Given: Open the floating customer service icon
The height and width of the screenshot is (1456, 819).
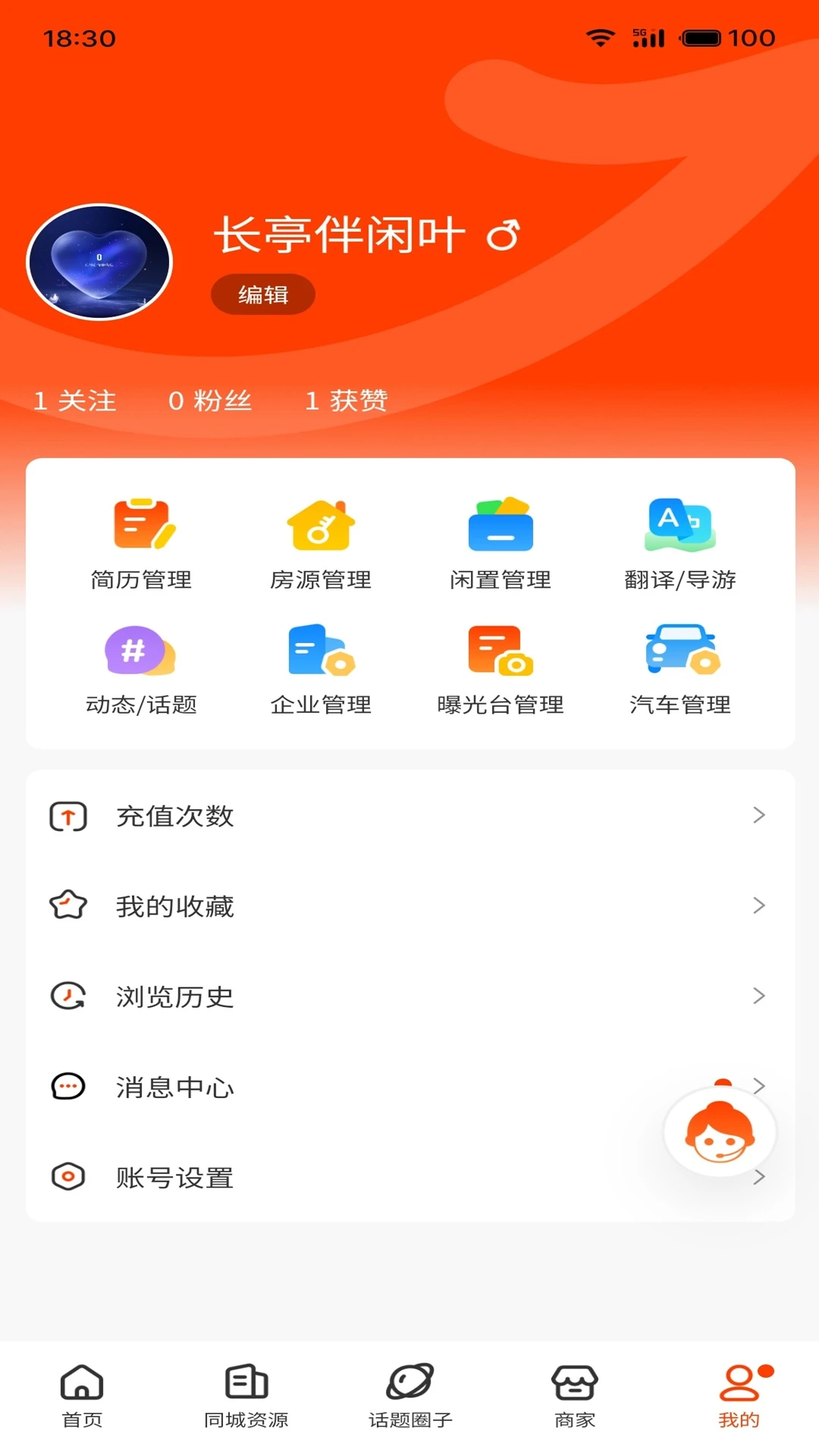Looking at the screenshot, I should point(719,1131).
